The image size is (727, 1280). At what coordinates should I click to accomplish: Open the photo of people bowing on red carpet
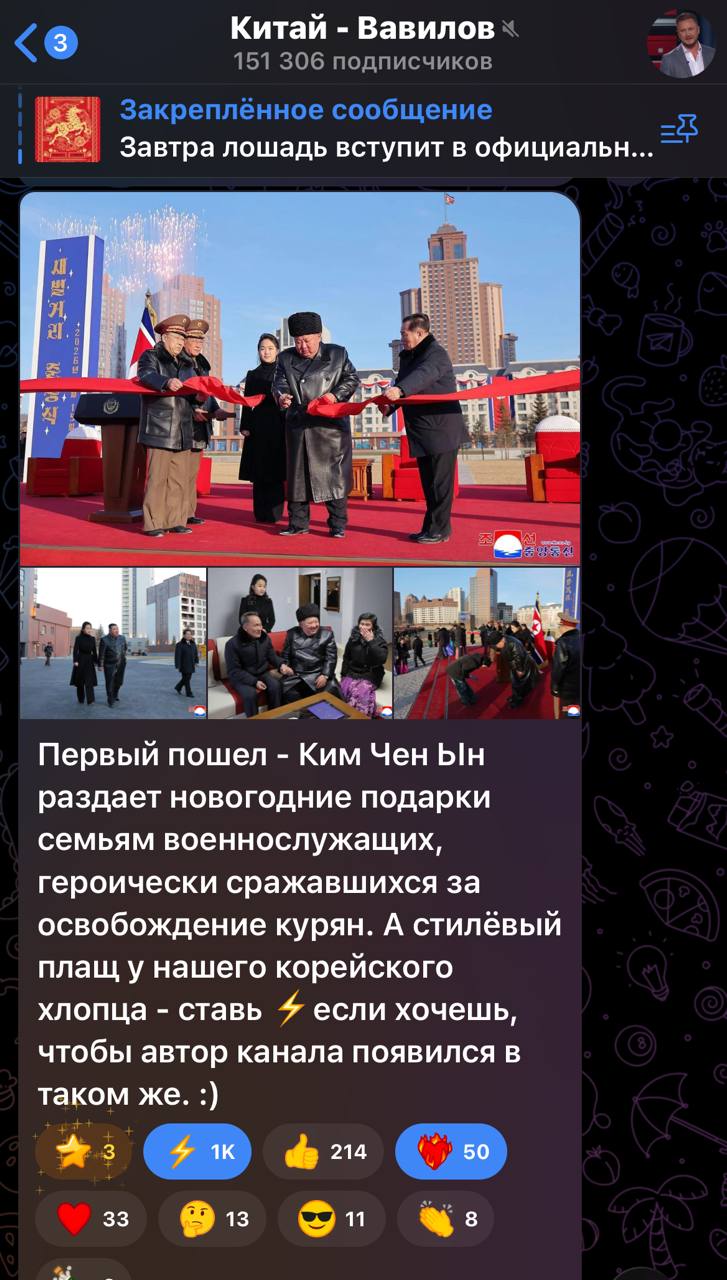(487, 643)
